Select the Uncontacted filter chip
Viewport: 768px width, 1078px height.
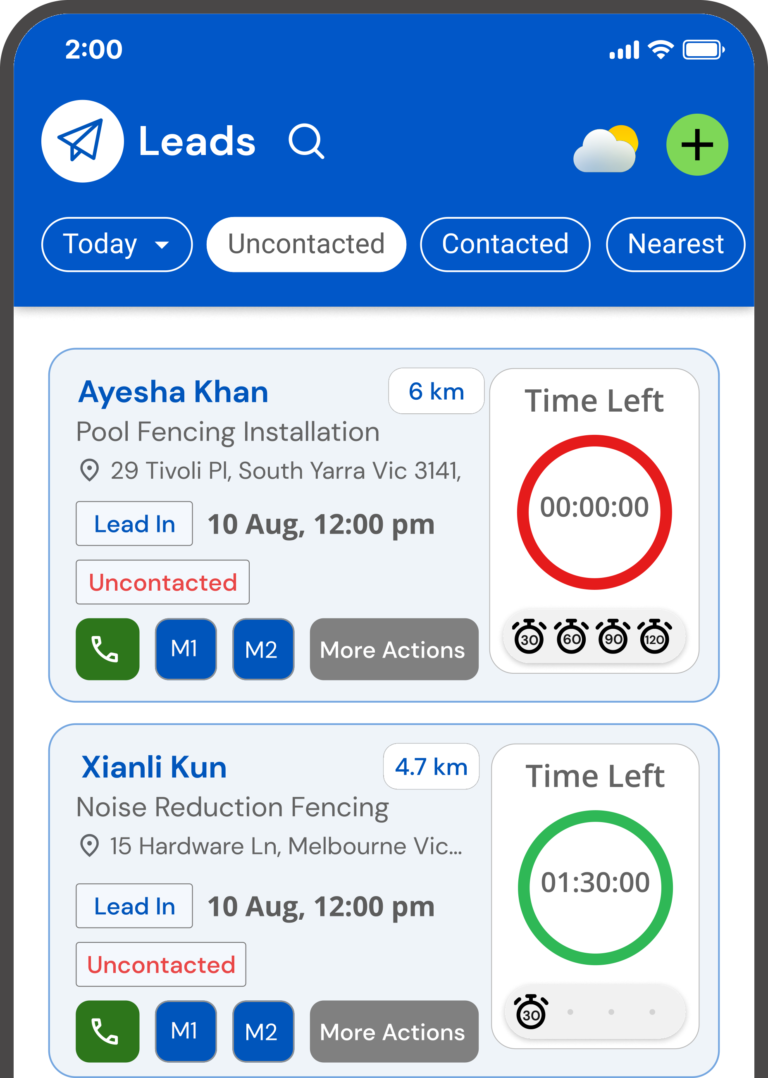point(306,244)
